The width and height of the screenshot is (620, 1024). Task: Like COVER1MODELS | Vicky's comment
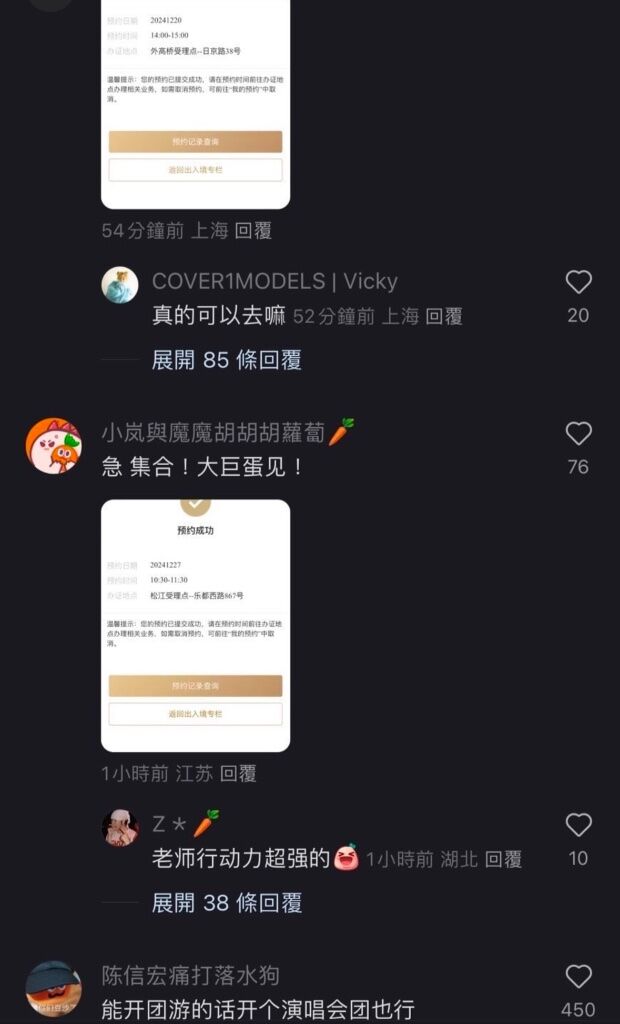click(x=578, y=283)
